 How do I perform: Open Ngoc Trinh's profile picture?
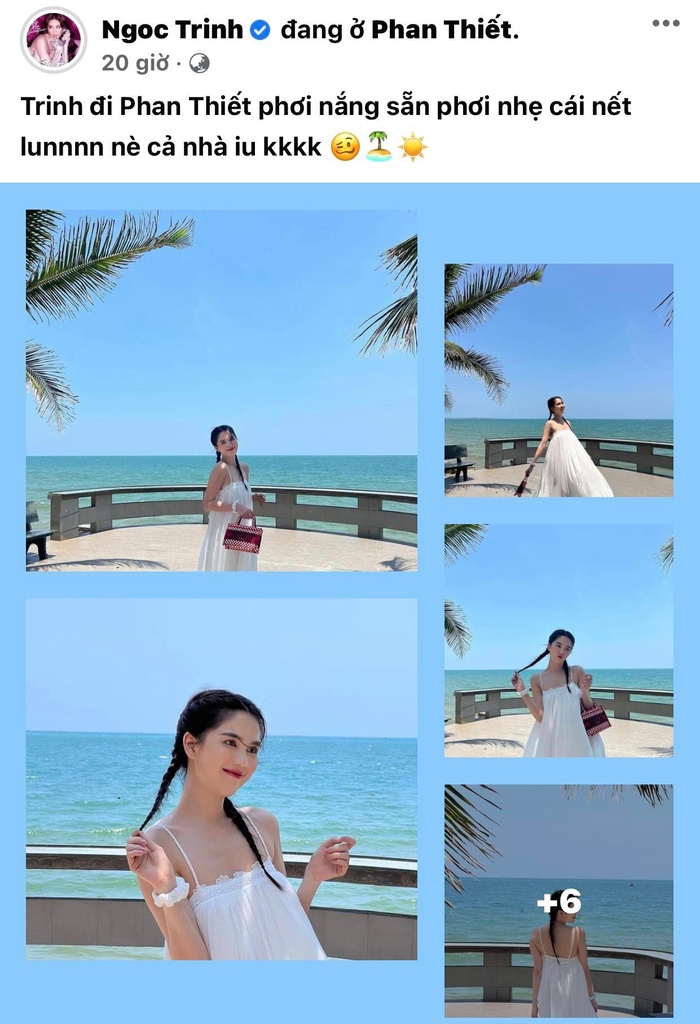point(53,40)
